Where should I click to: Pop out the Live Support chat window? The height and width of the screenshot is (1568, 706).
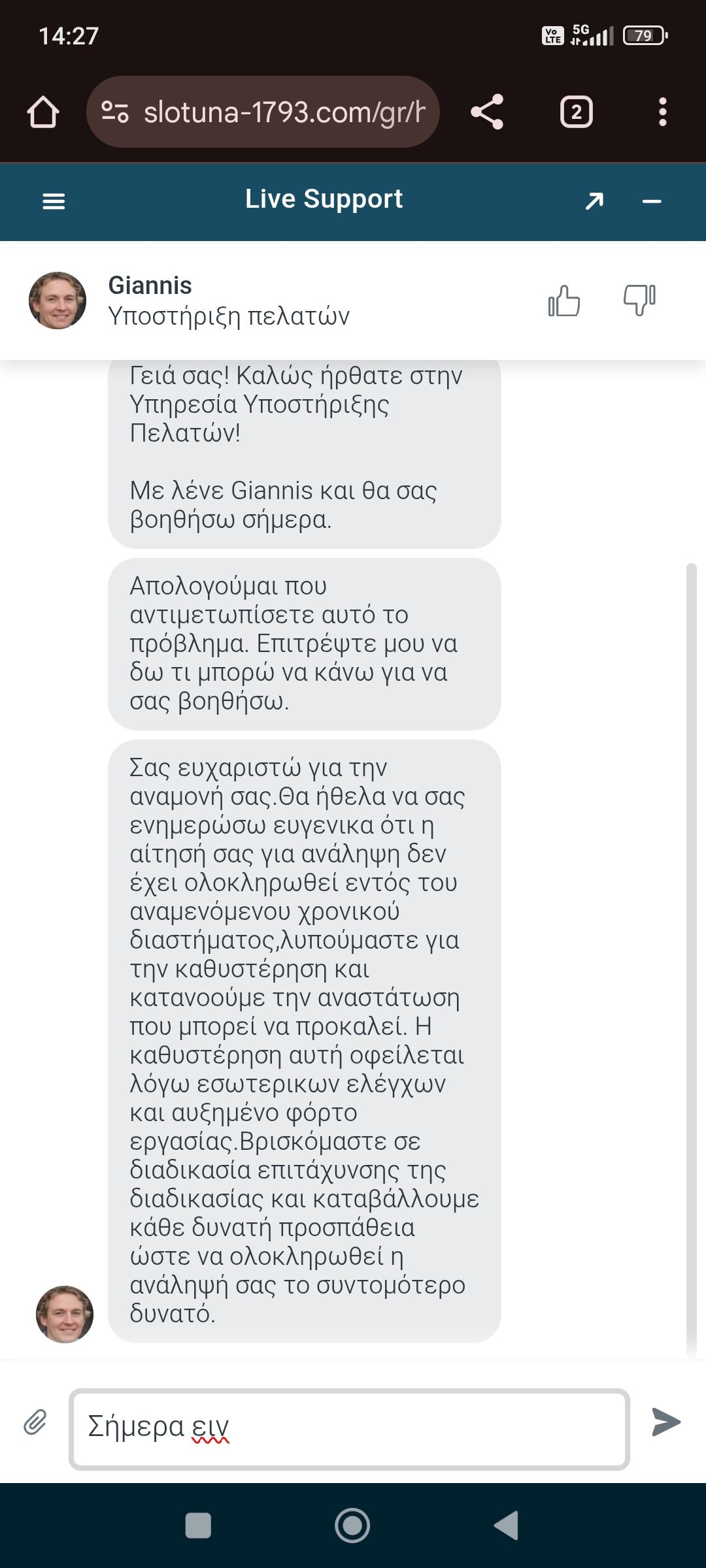pos(594,201)
